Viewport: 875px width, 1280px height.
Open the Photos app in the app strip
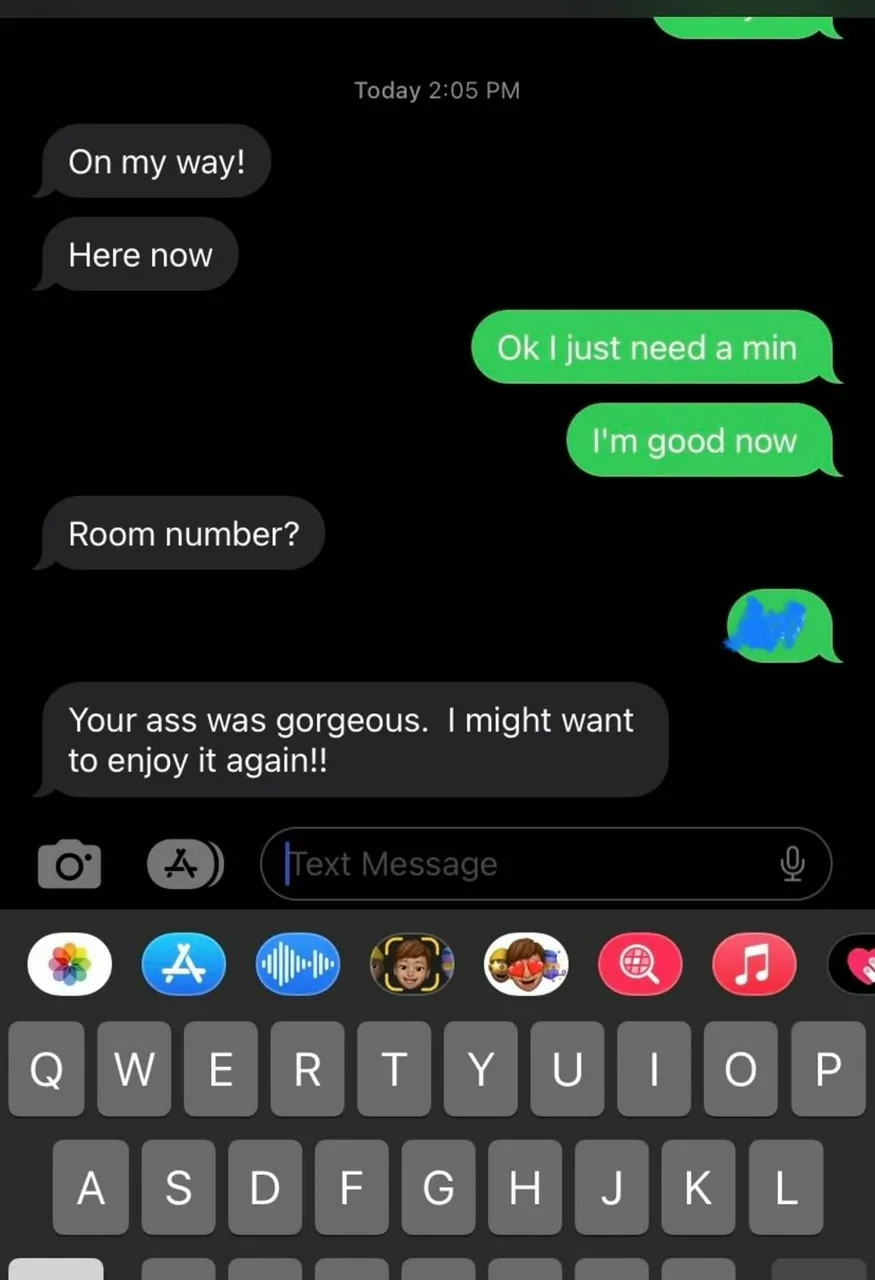tap(69, 964)
